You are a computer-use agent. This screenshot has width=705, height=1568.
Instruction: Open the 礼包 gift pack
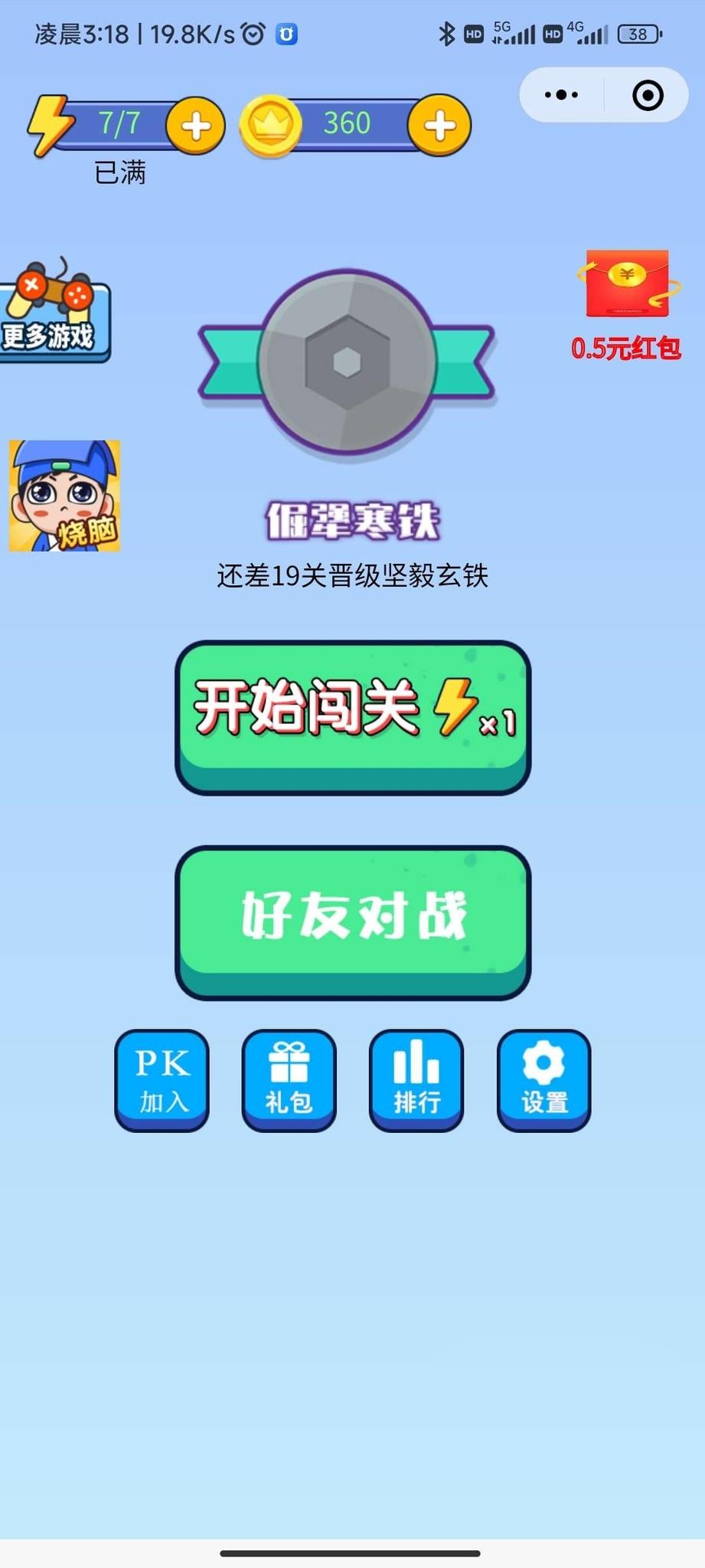coord(289,1080)
